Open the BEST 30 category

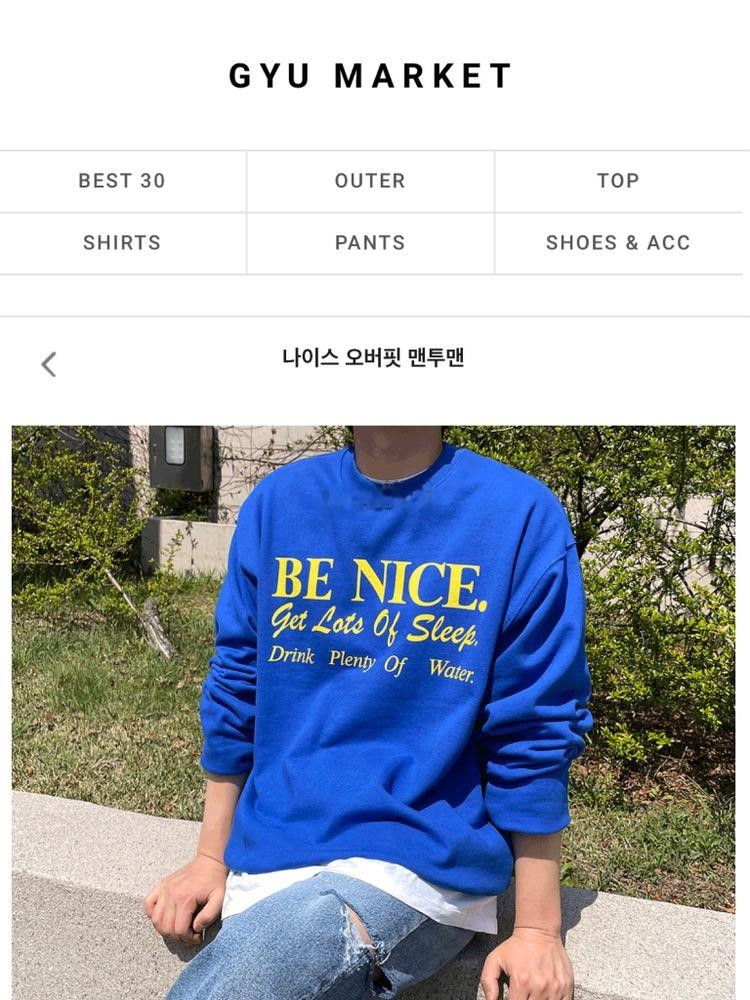[122, 181]
